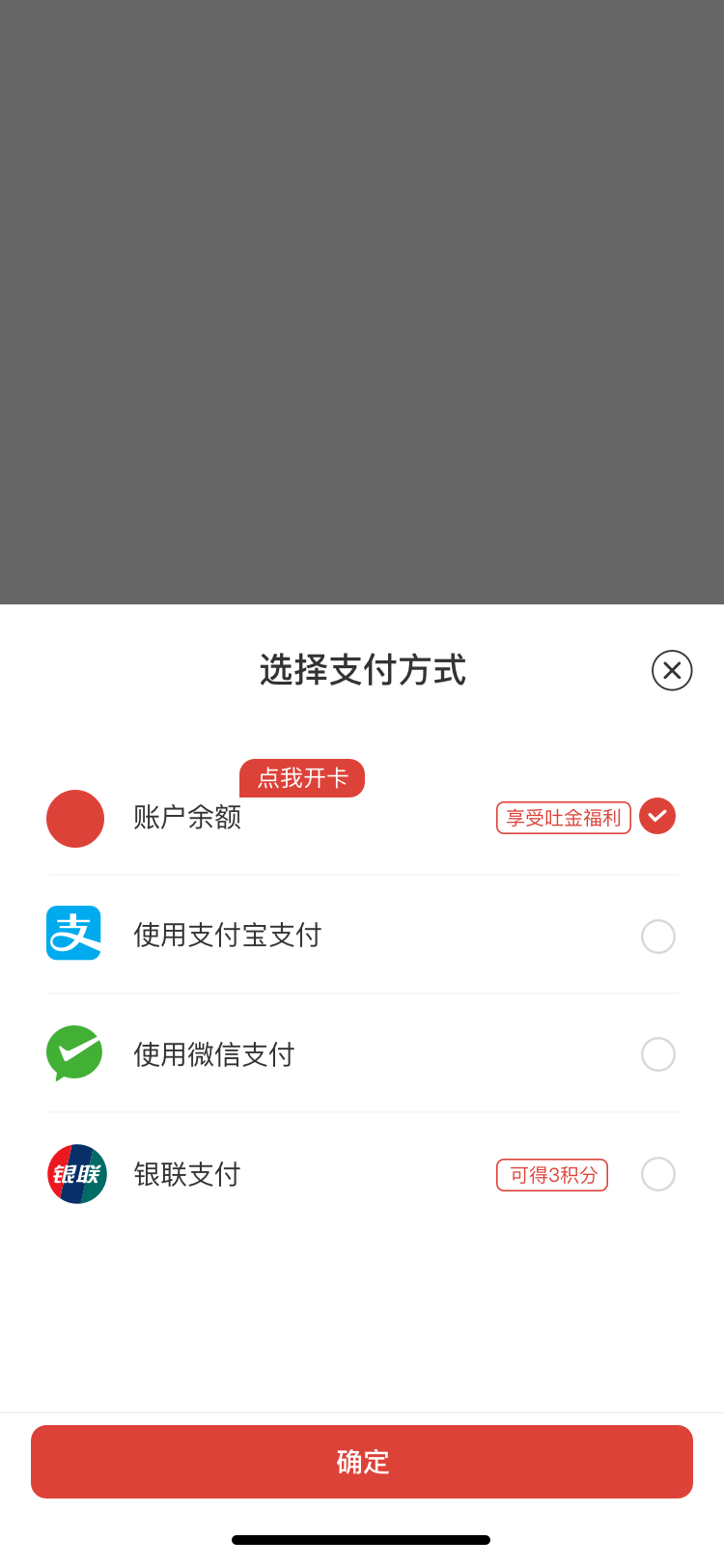Viewport: 724px width, 1568px height.
Task: Pick 银联支付 as payment method
Action: (362, 1174)
